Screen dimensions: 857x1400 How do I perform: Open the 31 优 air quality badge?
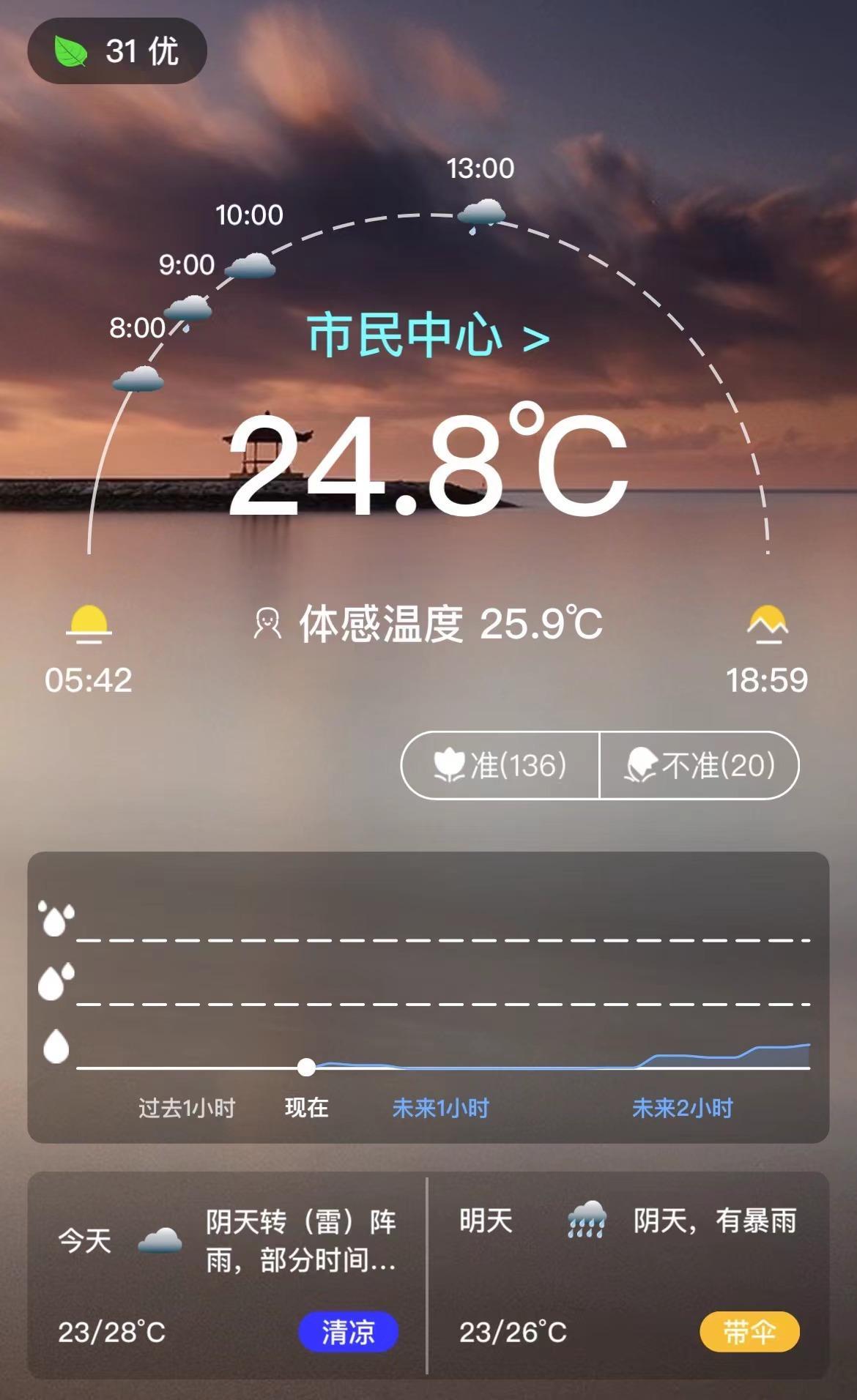pos(117,51)
